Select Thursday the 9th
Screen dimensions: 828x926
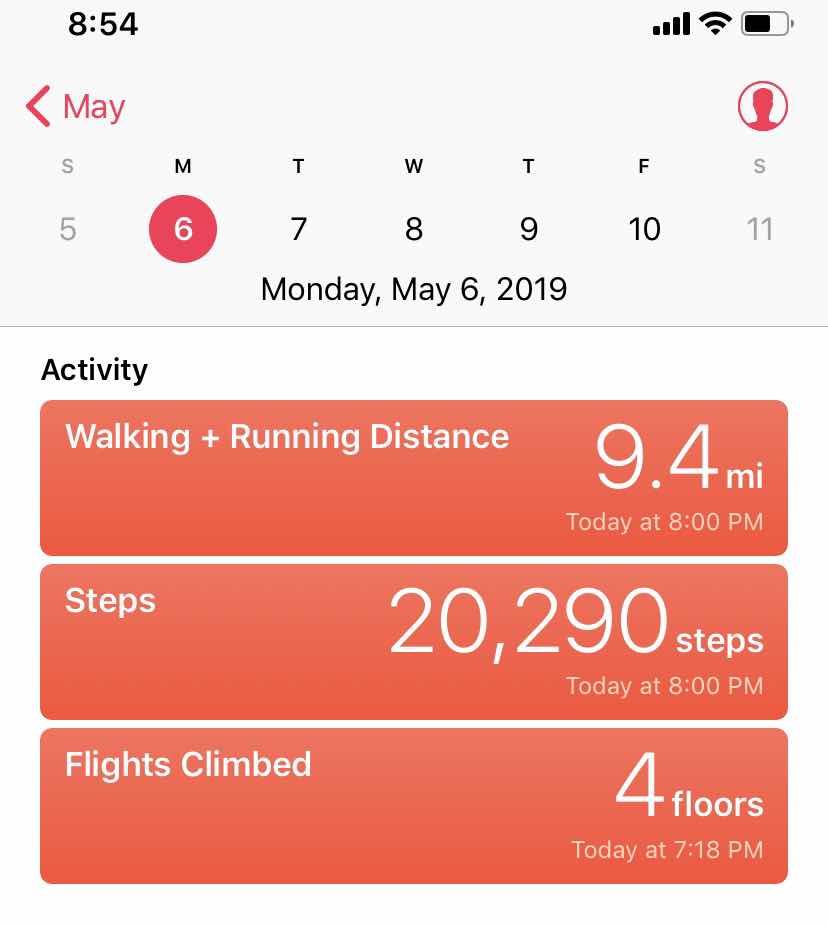[529, 229]
